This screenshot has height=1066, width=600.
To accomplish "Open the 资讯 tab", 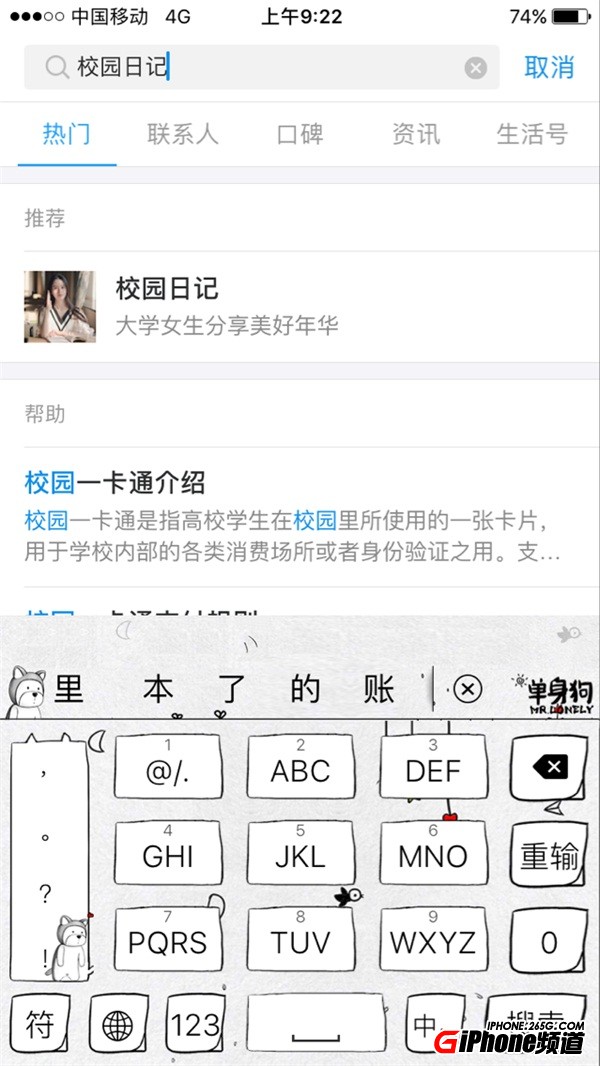I will [416, 134].
